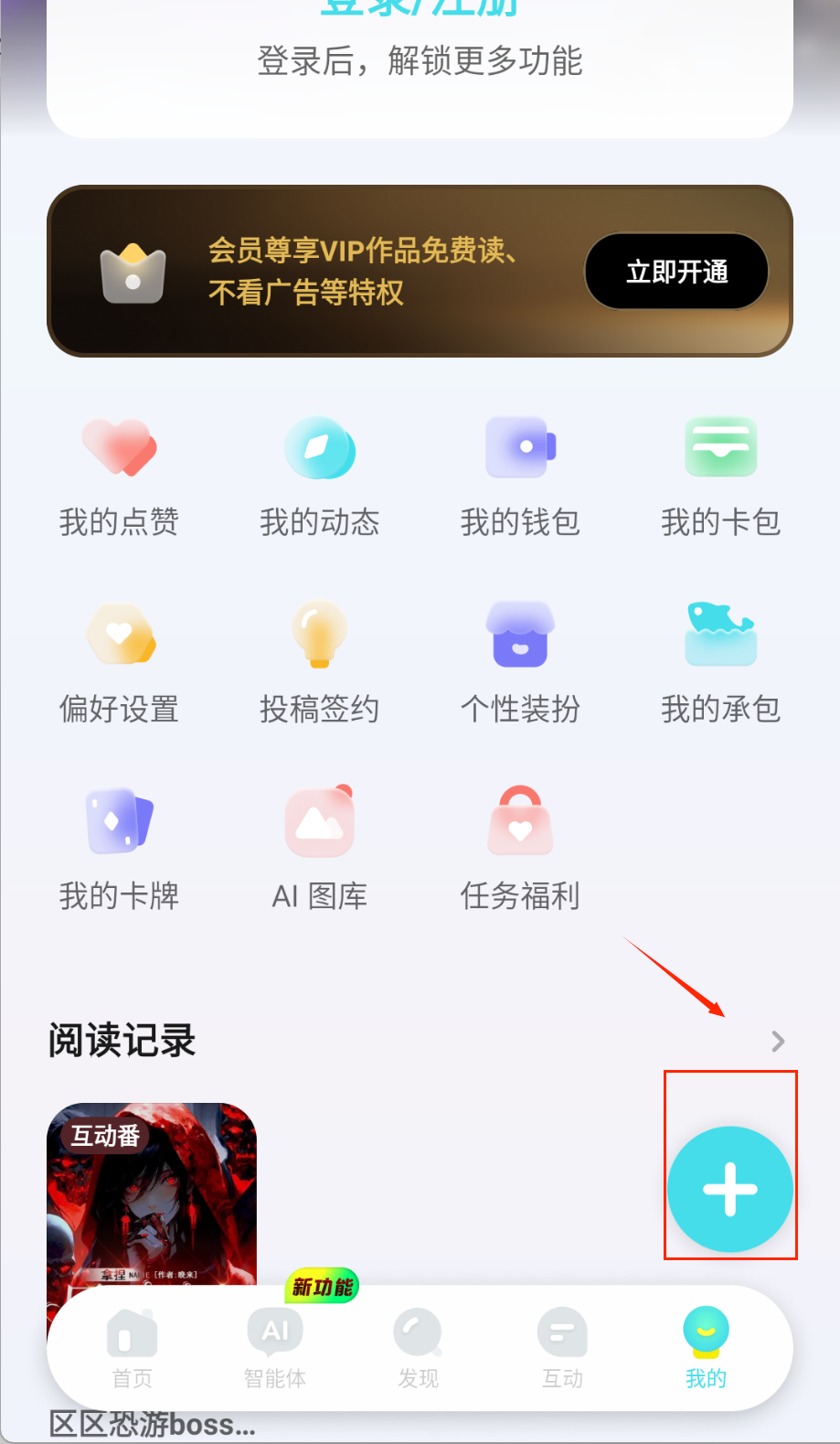Open the 互动番 book cover in reading history
Viewport: 840px width, 1444px height.
[x=152, y=1189]
